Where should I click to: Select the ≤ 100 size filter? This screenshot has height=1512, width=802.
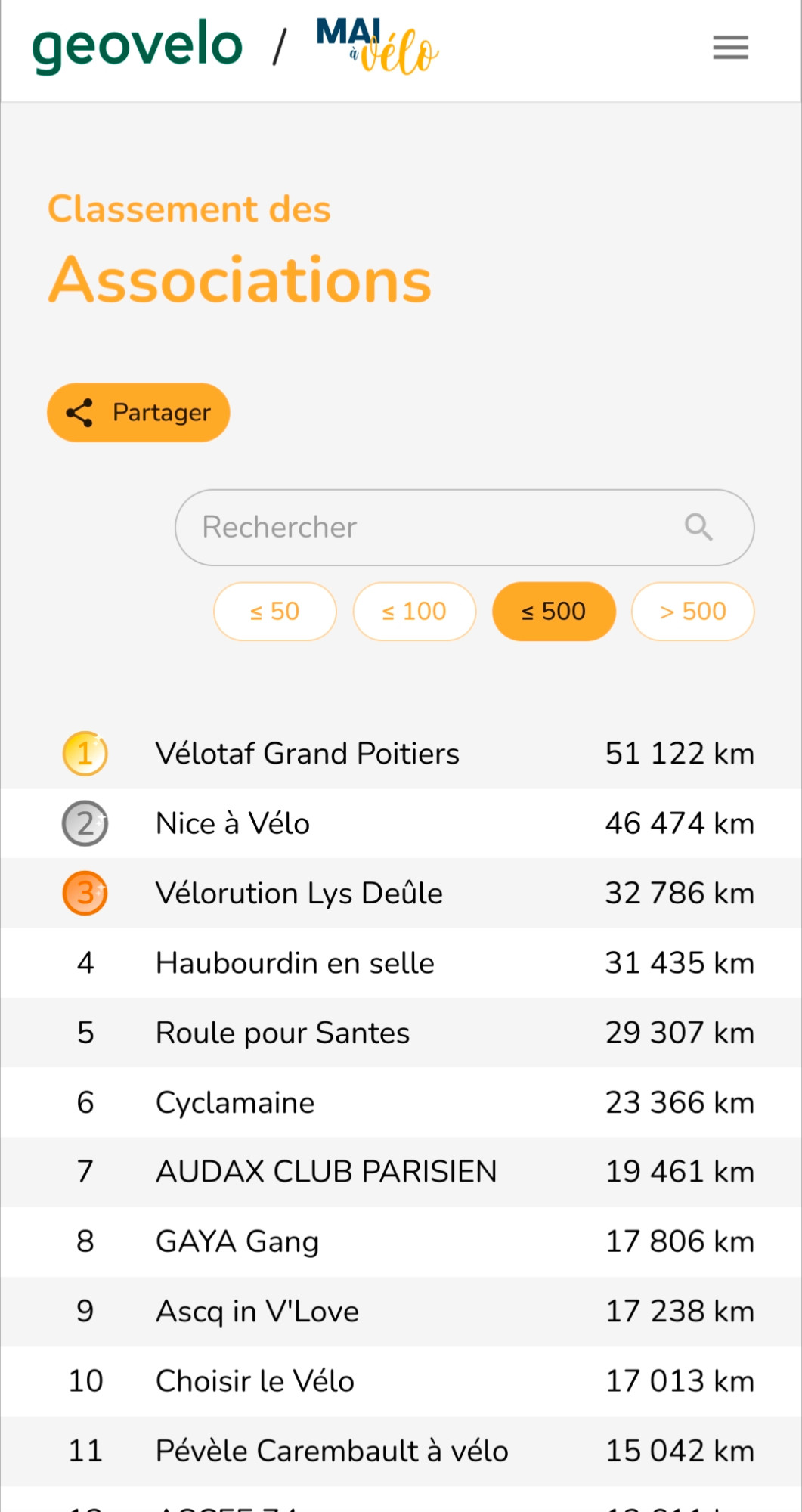(x=414, y=611)
